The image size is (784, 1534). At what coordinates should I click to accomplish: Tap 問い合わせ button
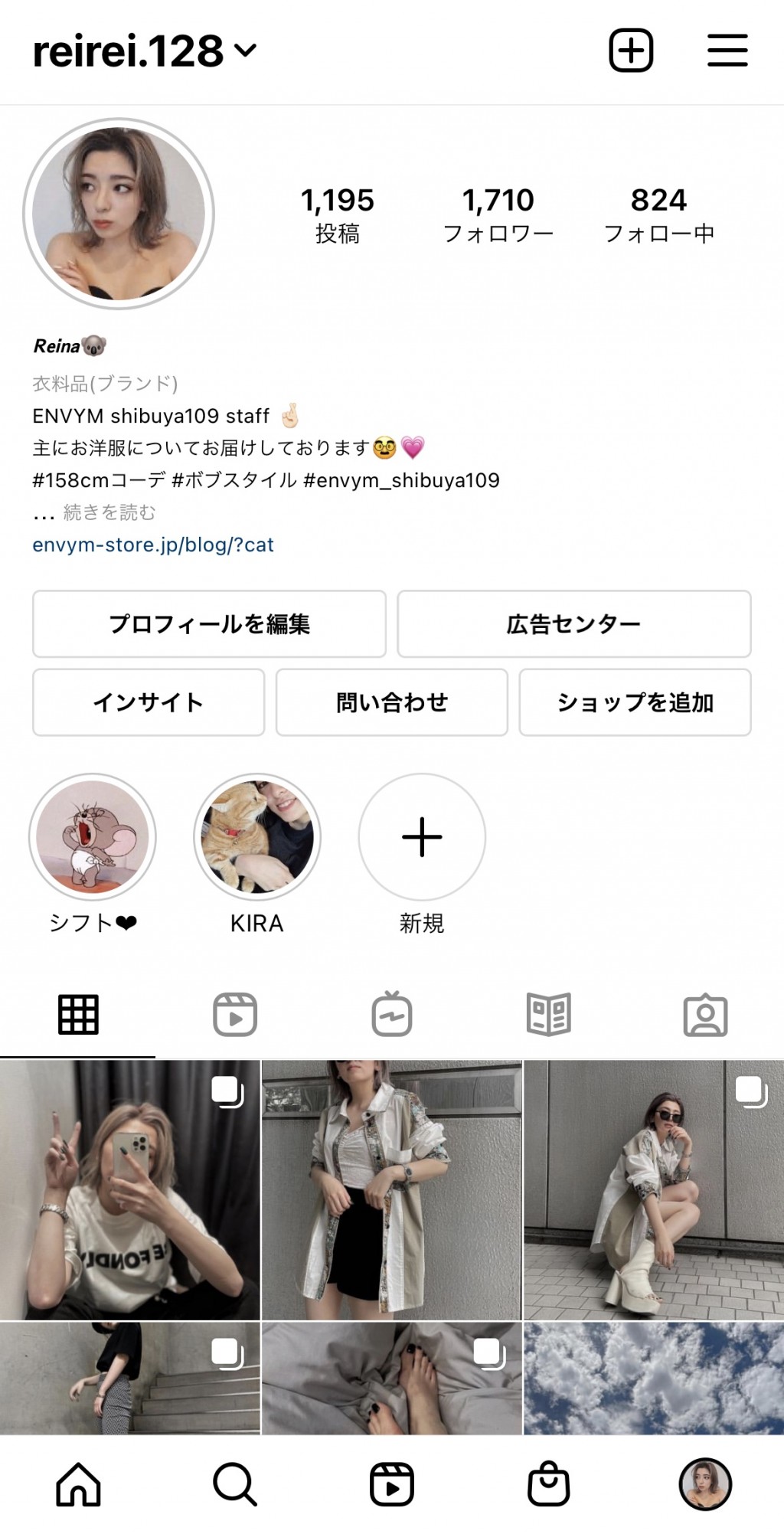392,702
